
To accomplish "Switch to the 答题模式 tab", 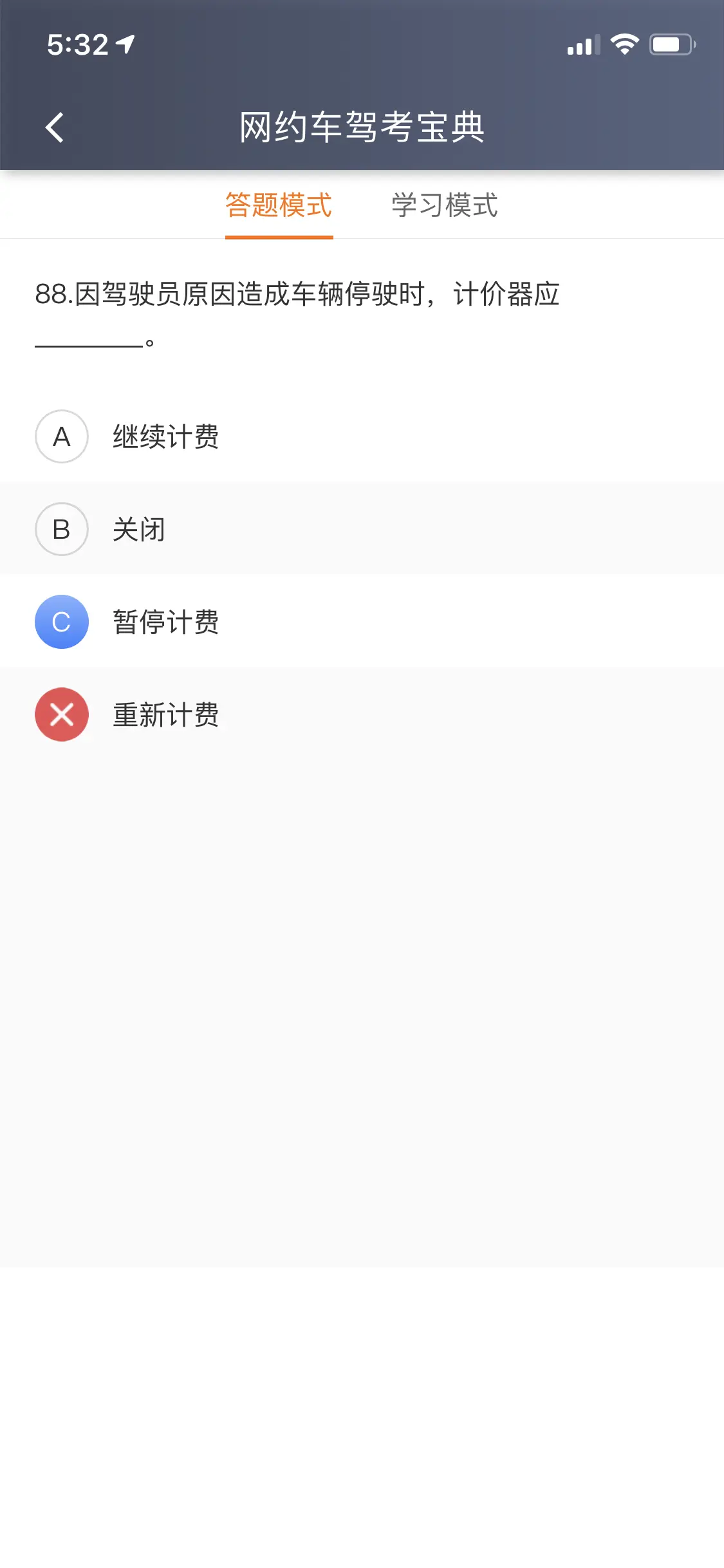I will click(279, 206).
